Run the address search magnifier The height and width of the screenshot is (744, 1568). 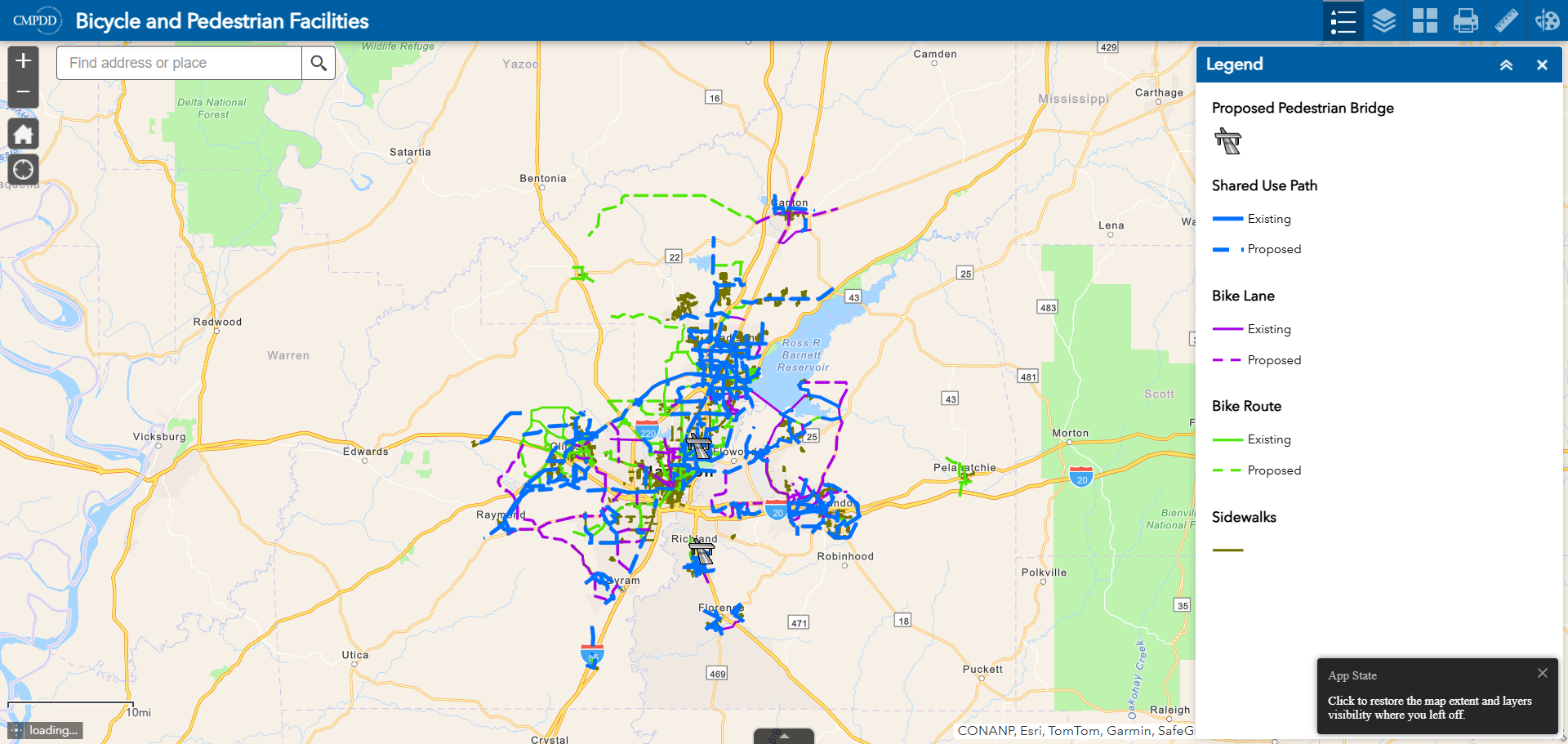tap(318, 63)
